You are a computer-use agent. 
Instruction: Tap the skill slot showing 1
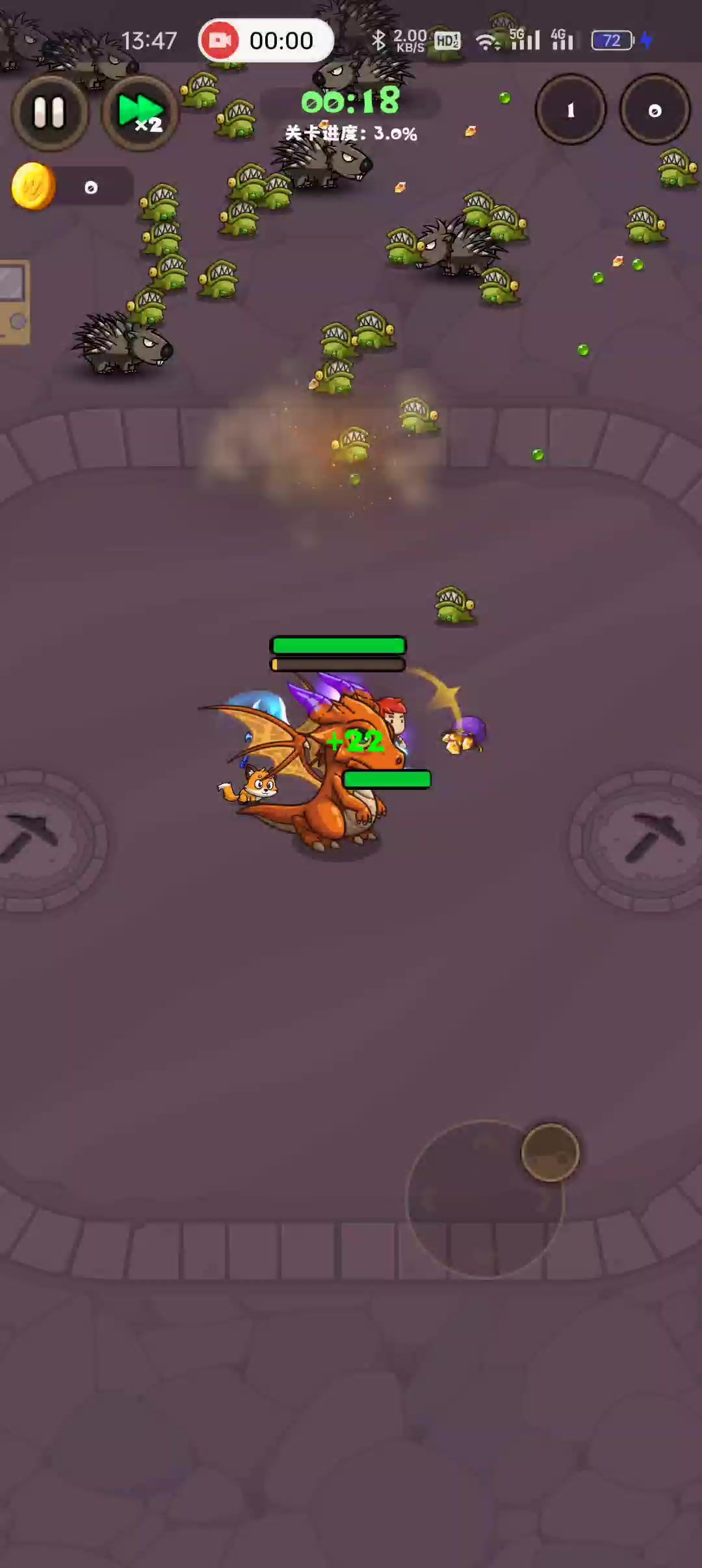[570, 110]
